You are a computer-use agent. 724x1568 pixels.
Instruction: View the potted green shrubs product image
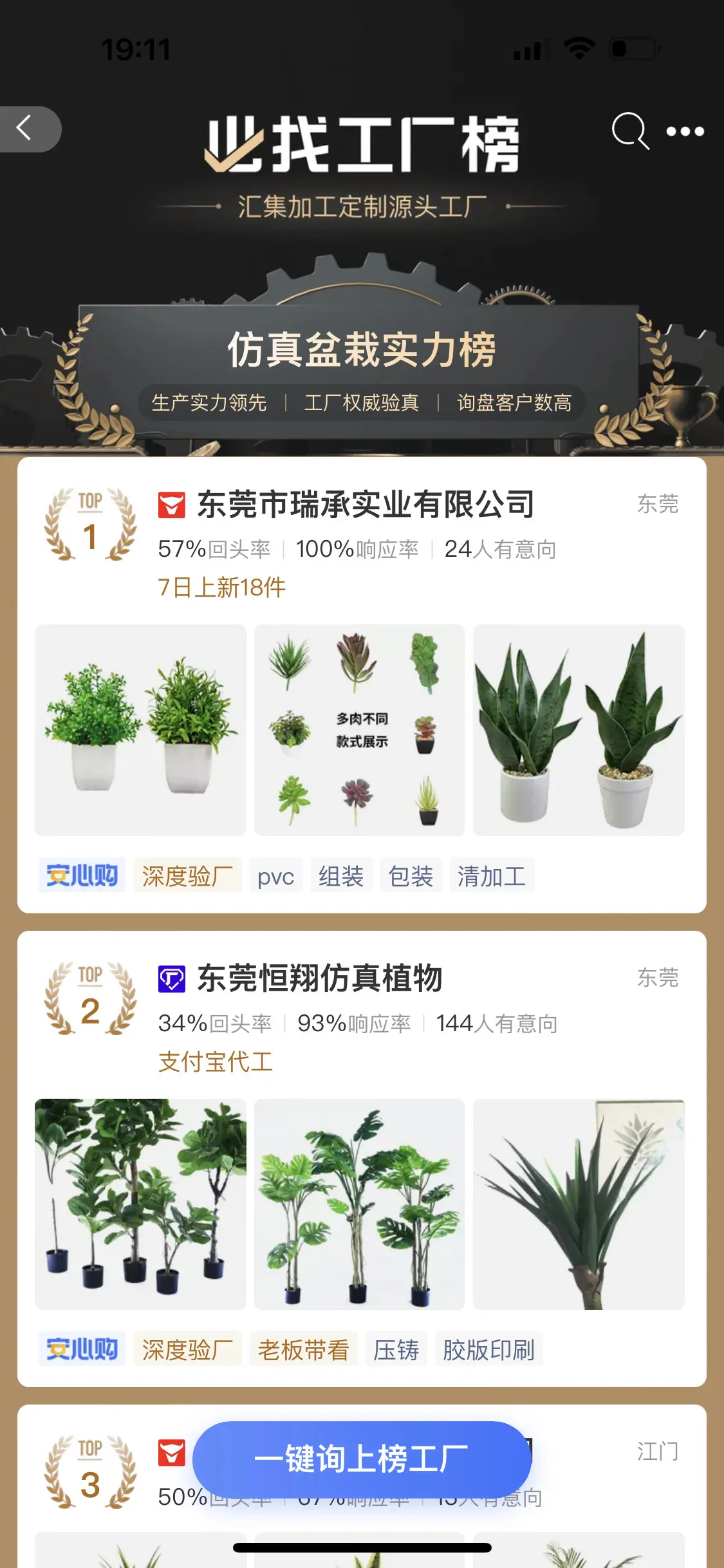tap(140, 730)
